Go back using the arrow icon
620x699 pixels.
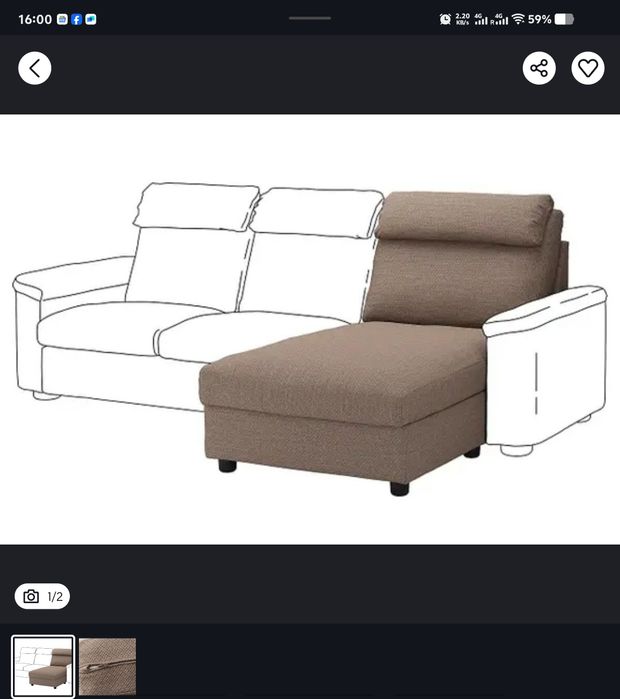point(35,68)
